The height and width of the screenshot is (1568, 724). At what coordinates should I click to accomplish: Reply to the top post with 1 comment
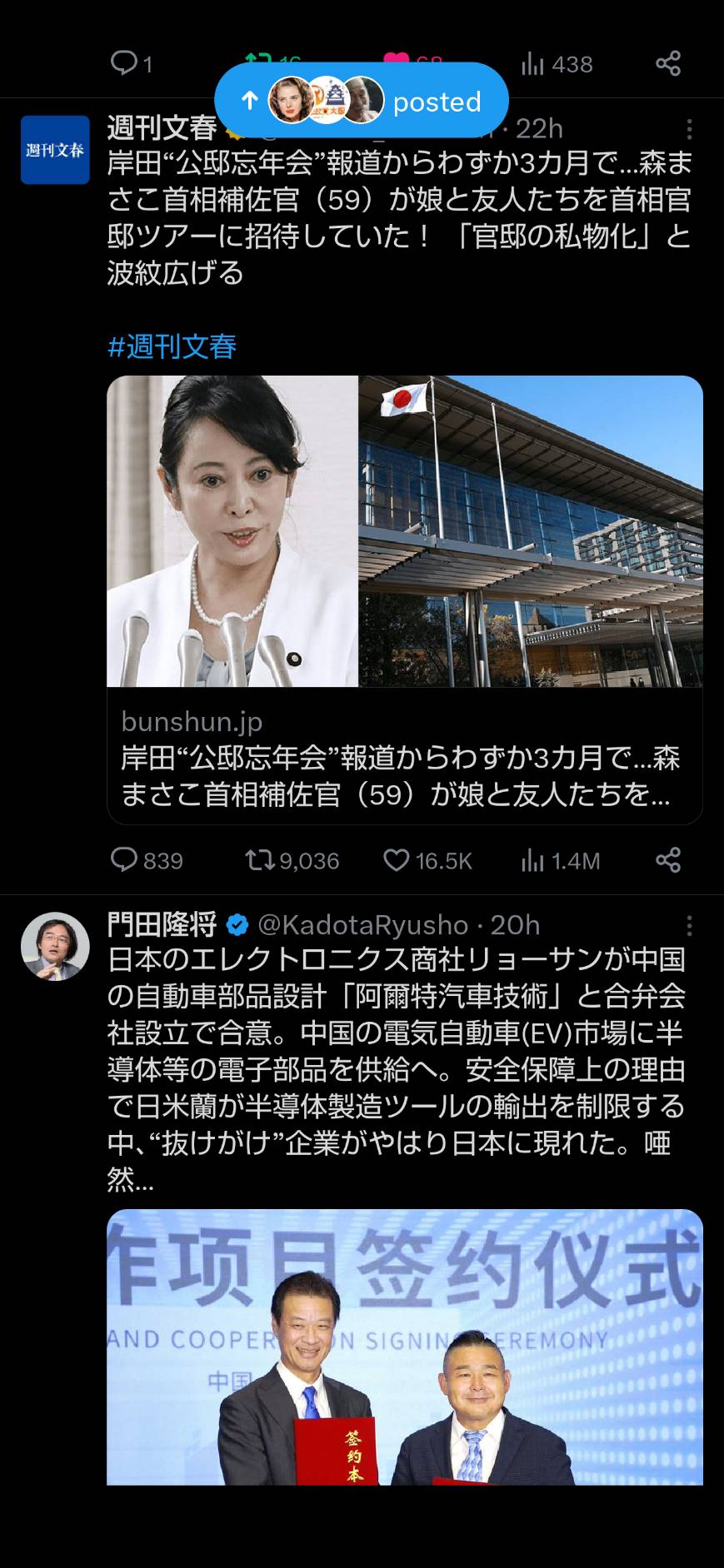click(132, 63)
